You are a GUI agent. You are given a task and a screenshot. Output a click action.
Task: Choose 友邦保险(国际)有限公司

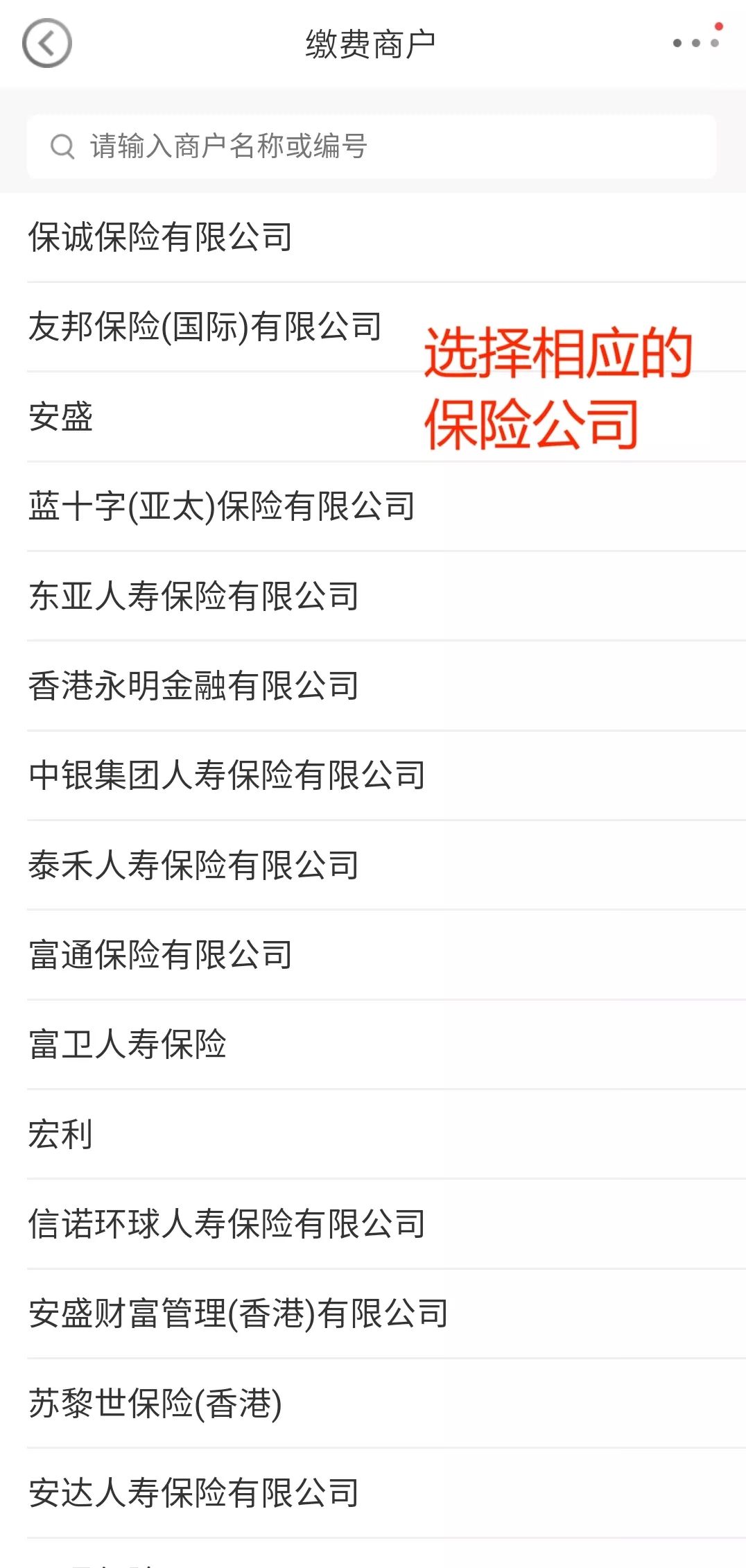coord(373,327)
